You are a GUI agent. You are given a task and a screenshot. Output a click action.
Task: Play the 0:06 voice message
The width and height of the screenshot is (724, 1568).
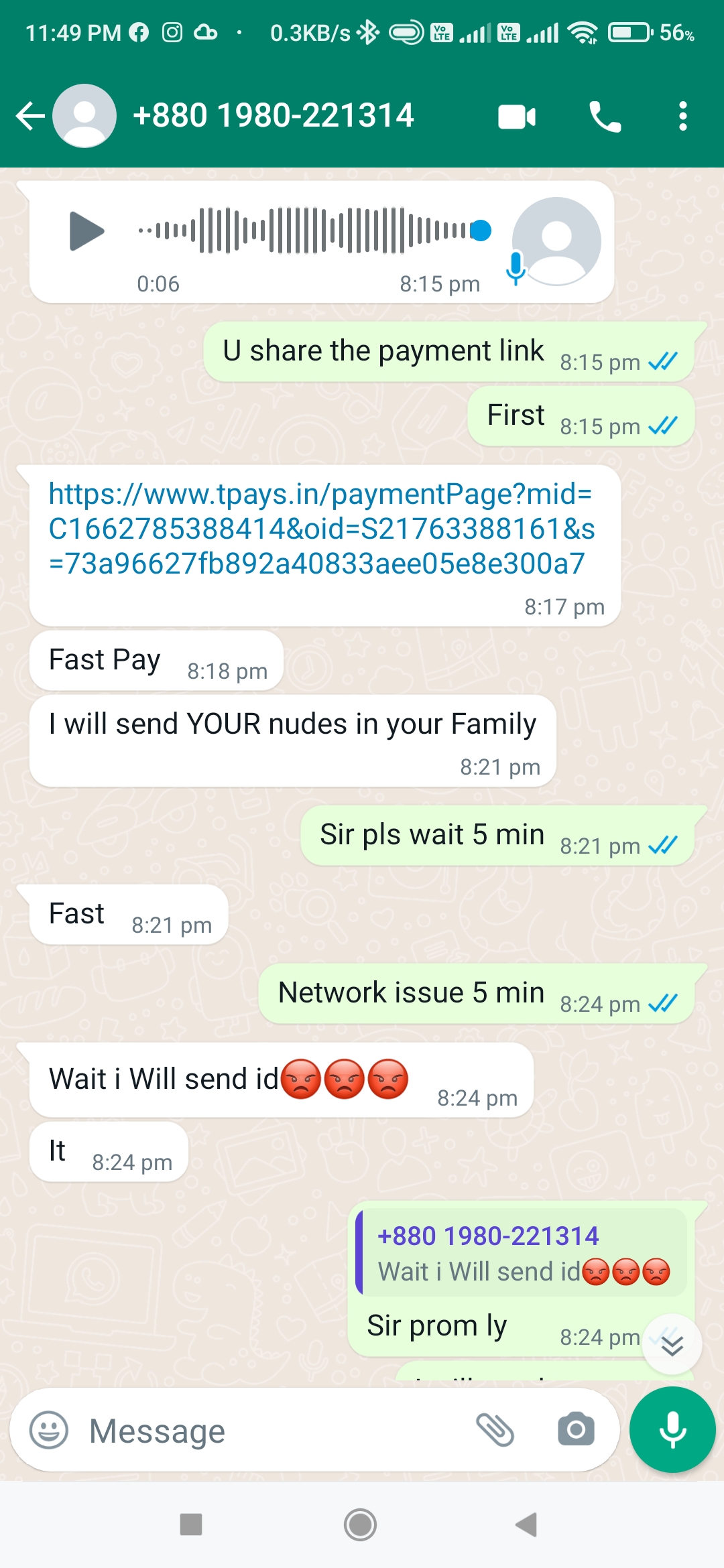point(86,231)
